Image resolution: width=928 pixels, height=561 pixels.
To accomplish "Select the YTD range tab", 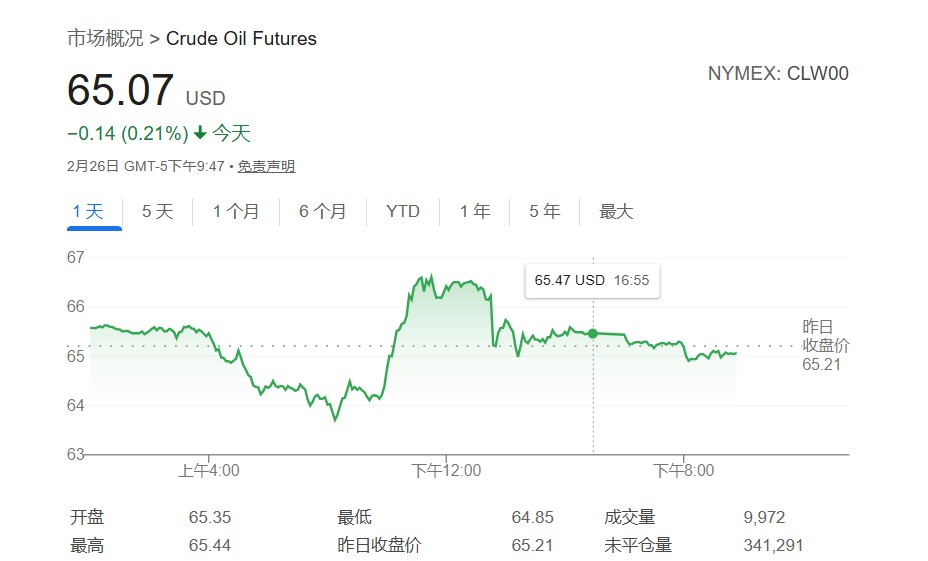I will pos(403,211).
